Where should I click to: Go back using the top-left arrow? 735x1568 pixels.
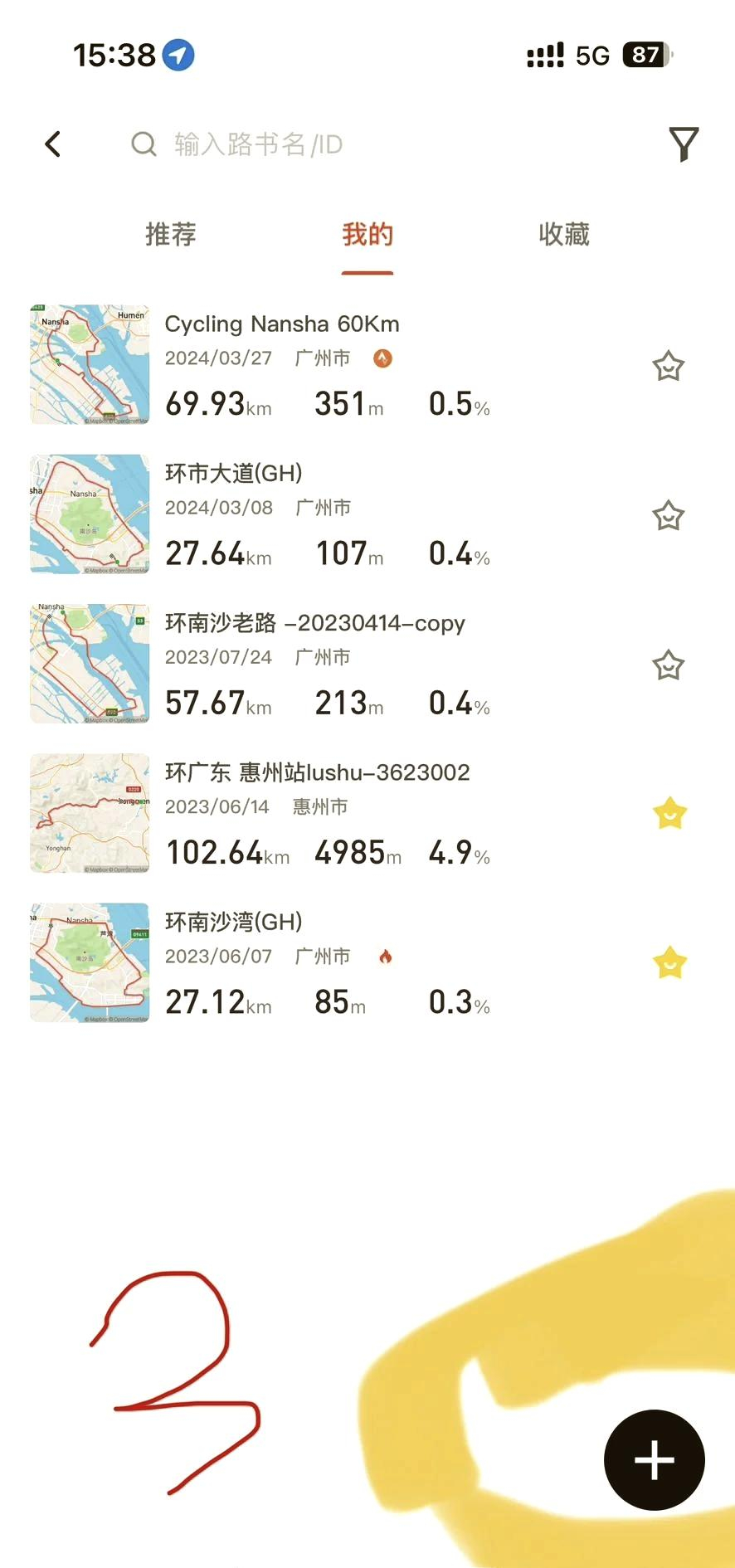click(53, 144)
